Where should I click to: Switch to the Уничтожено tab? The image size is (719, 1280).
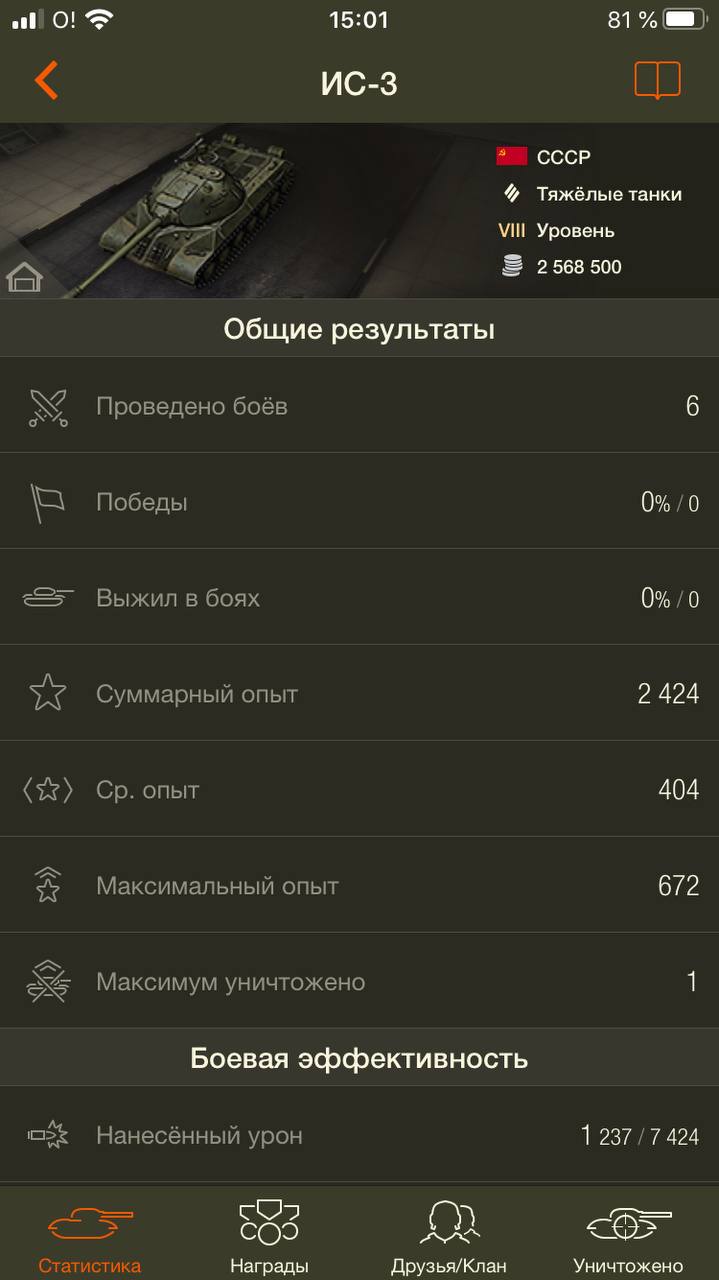(628, 1236)
